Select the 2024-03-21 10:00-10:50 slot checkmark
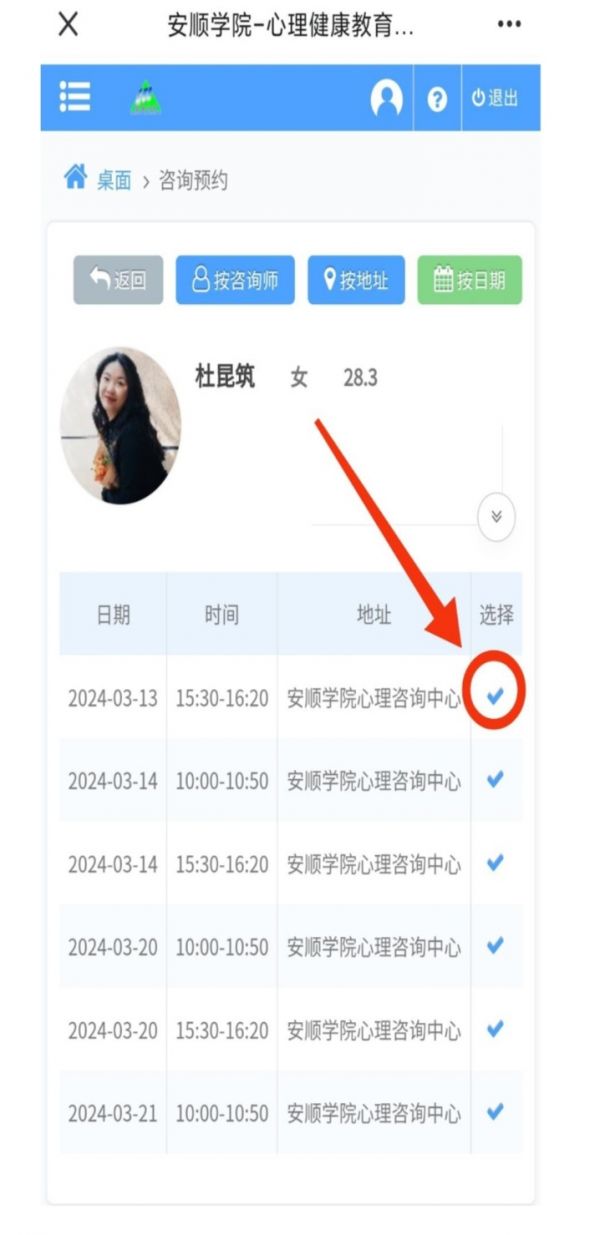 (x=495, y=1112)
